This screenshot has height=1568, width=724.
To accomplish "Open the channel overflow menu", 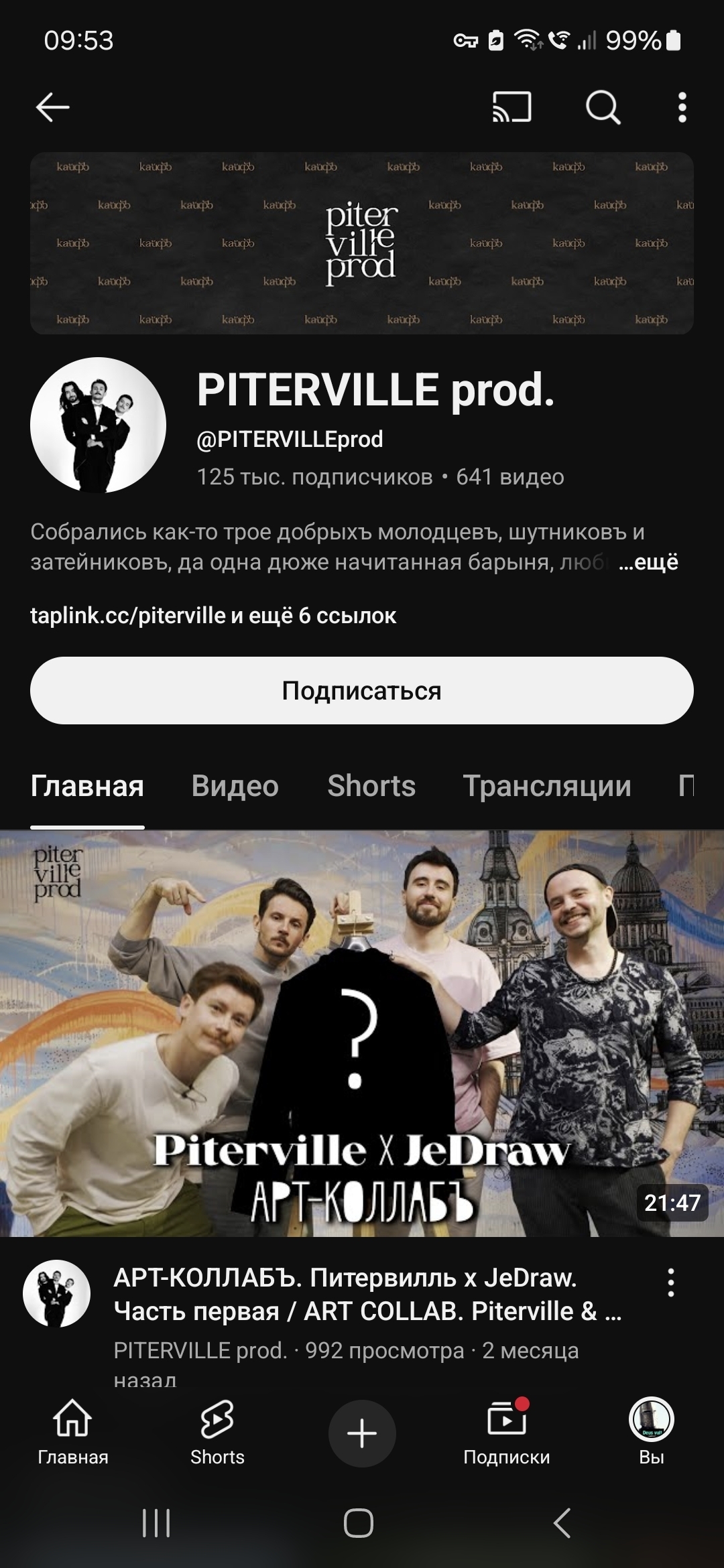I will coord(682,107).
